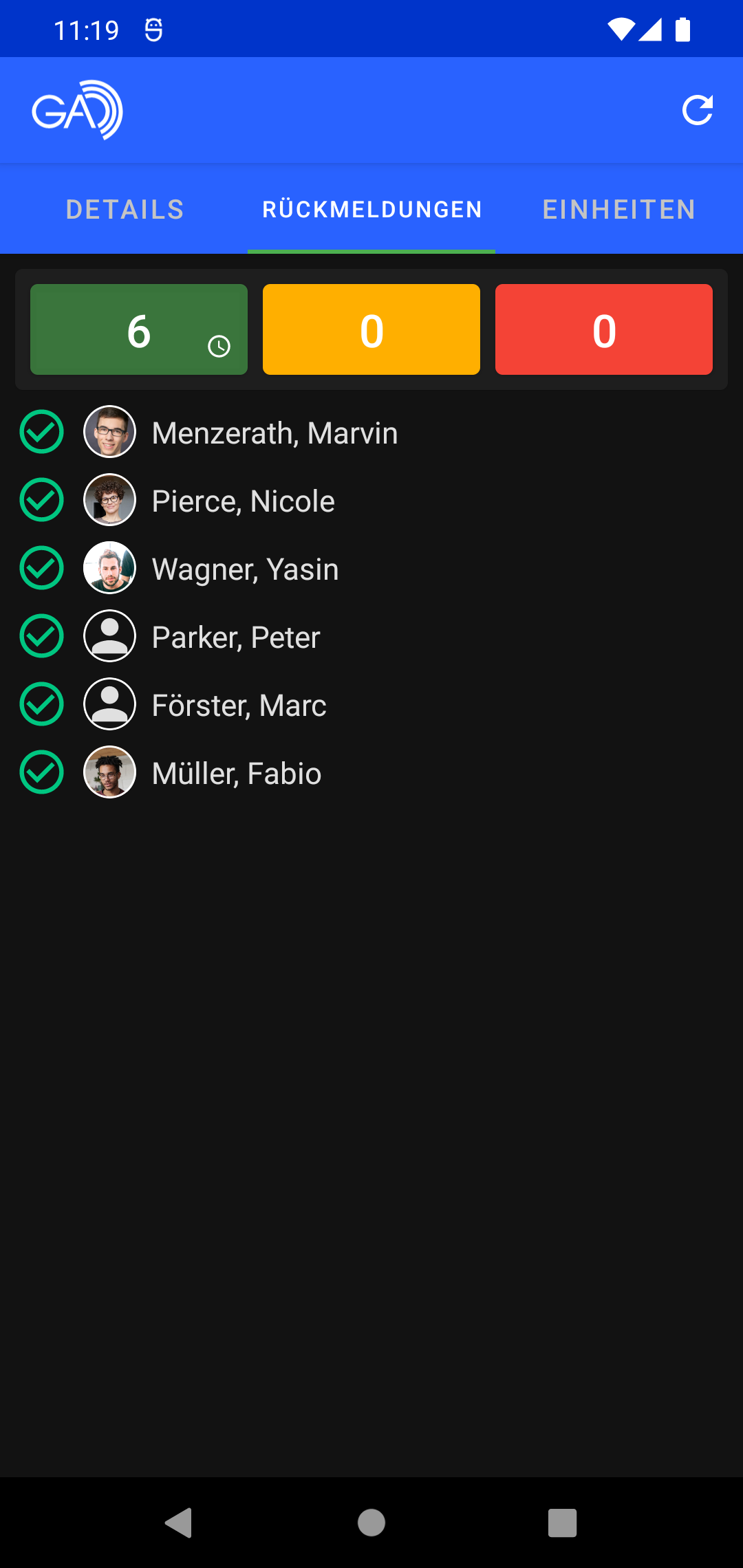Go back with system back button

click(x=179, y=1523)
